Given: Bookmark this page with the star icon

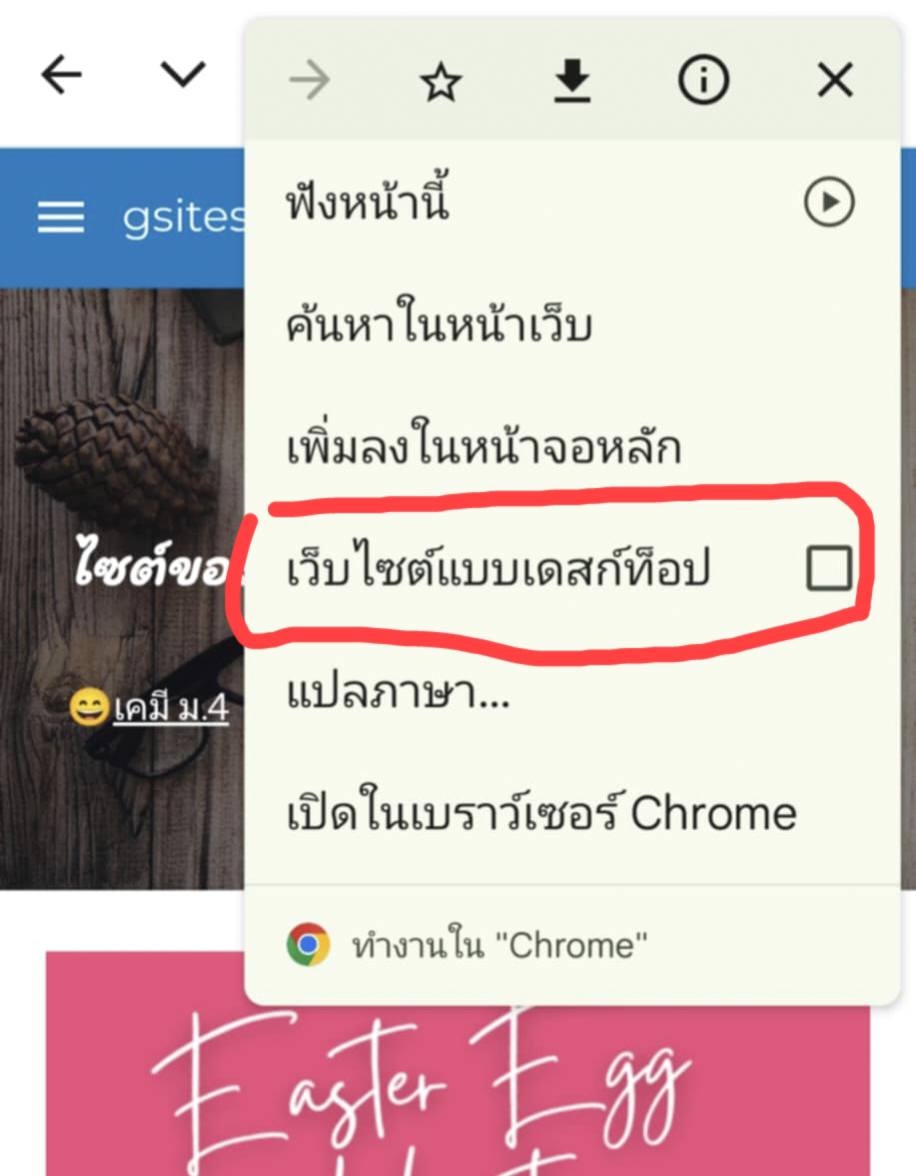Looking at the screenshot, I should pyautogui.click(x=440, y=82).
